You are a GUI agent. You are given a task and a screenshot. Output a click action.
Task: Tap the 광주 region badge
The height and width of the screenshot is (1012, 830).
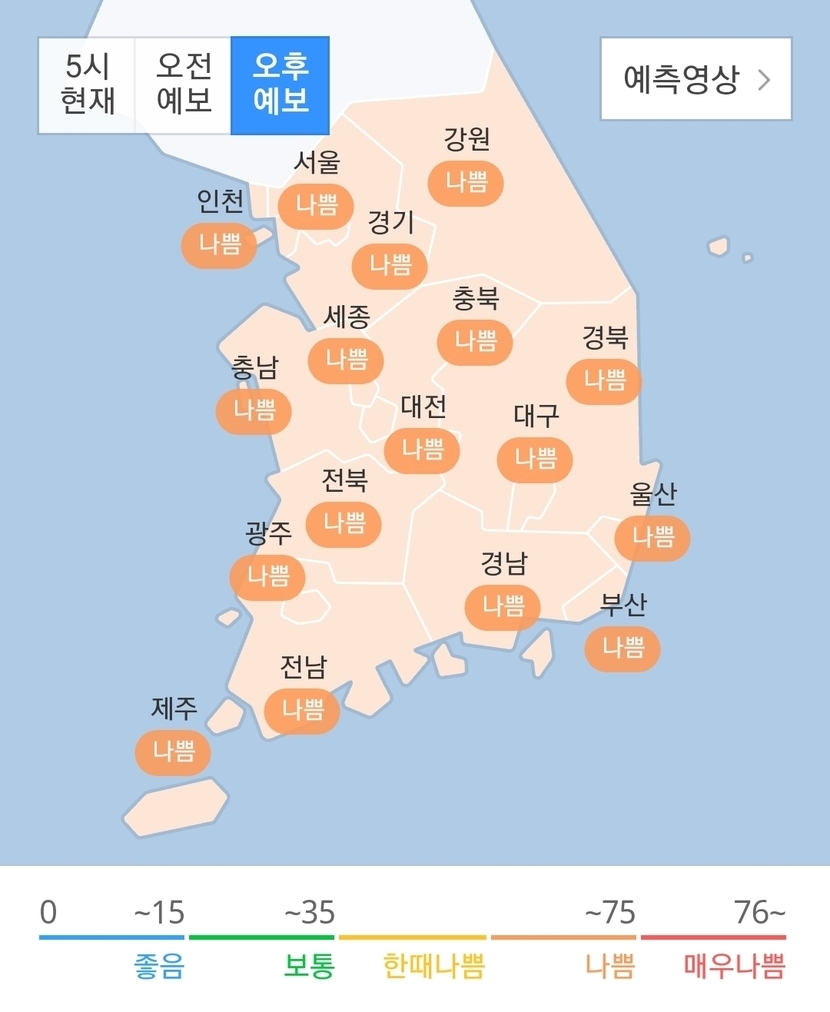268,576
